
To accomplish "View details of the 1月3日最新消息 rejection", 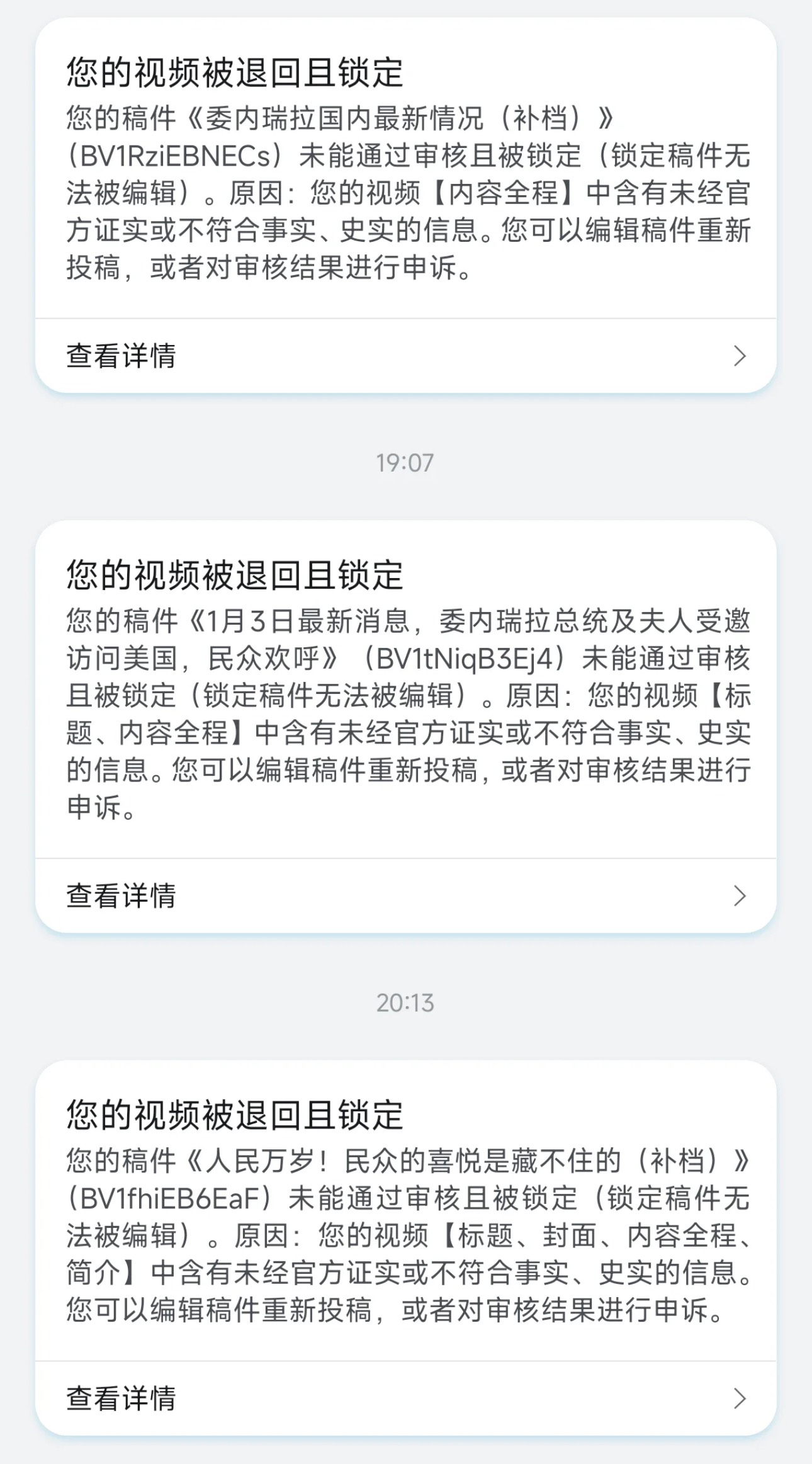I will [x=405, y=895].
